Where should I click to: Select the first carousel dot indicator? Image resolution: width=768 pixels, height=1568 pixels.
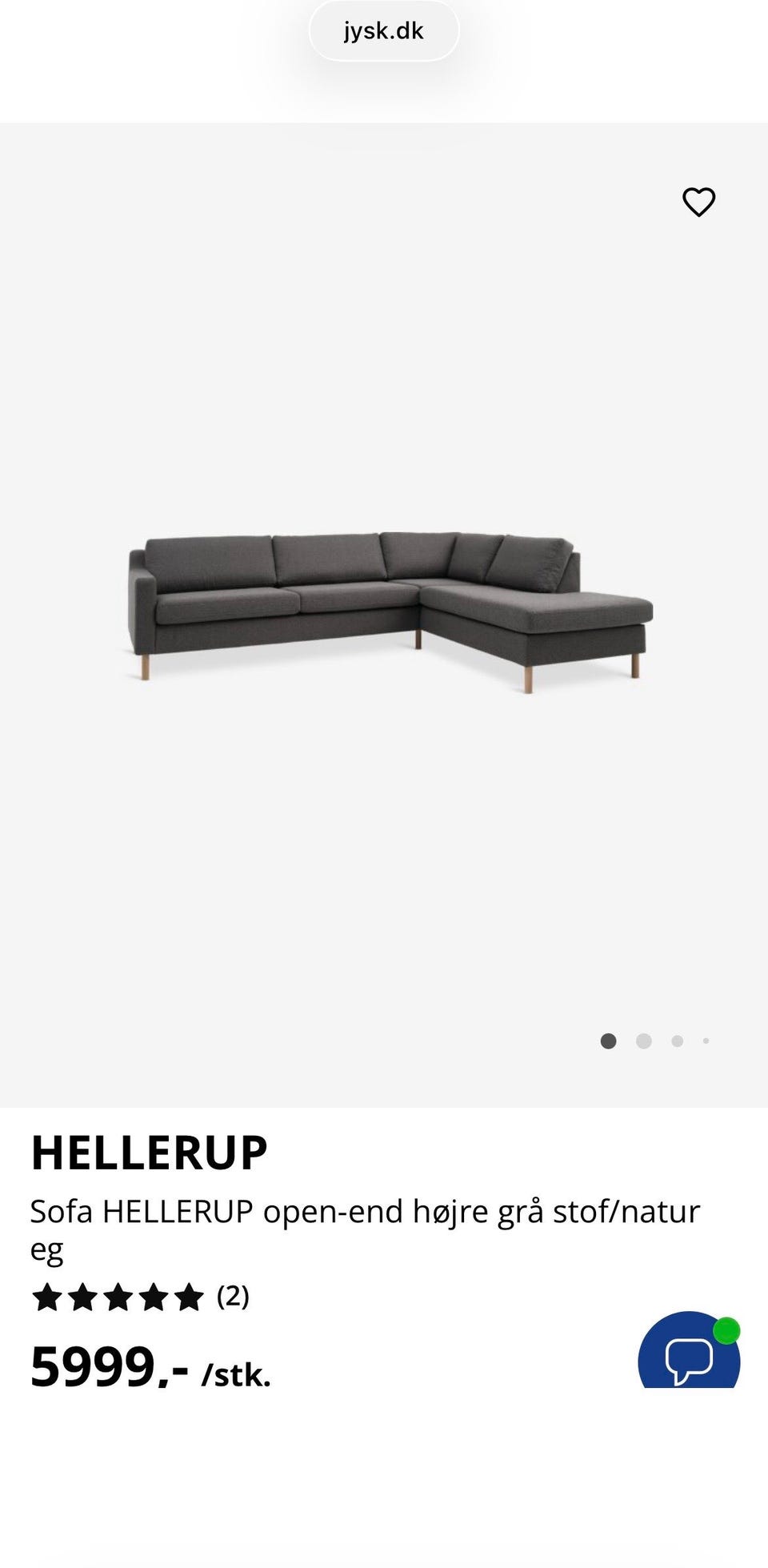click(x=608, y=1041)
